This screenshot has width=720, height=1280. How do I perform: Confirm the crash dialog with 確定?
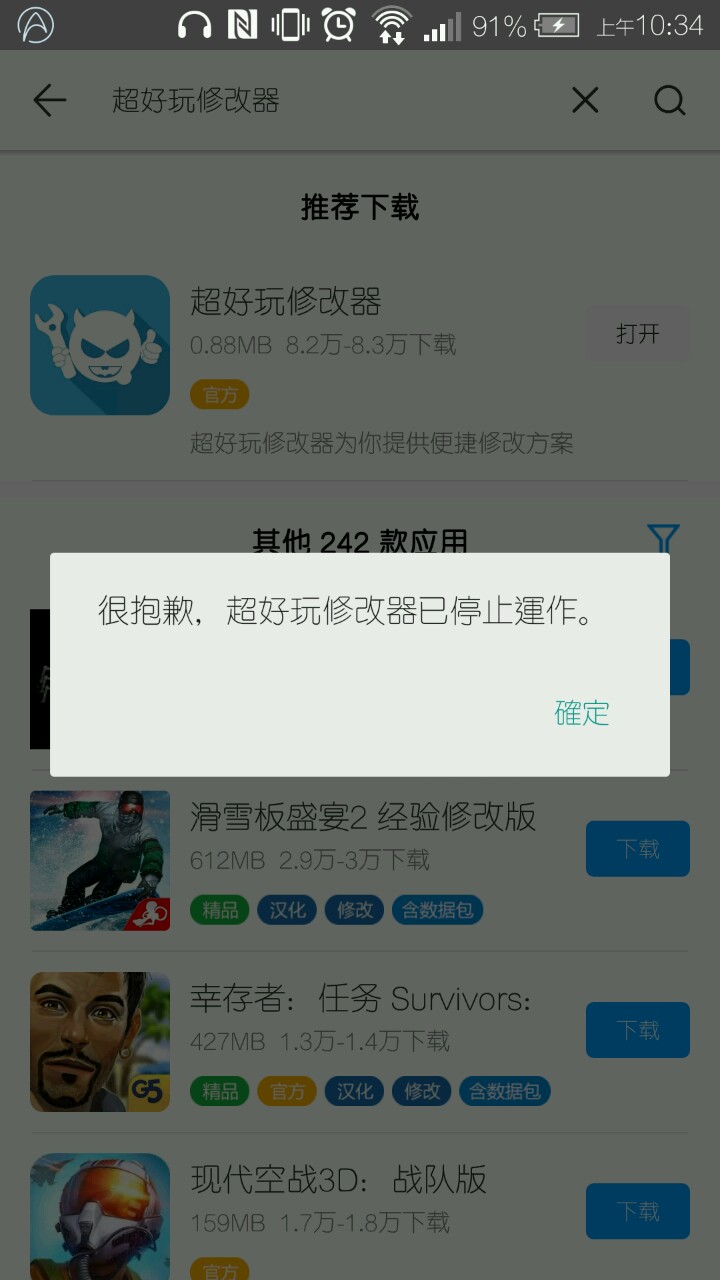click(x=582, y=713)
